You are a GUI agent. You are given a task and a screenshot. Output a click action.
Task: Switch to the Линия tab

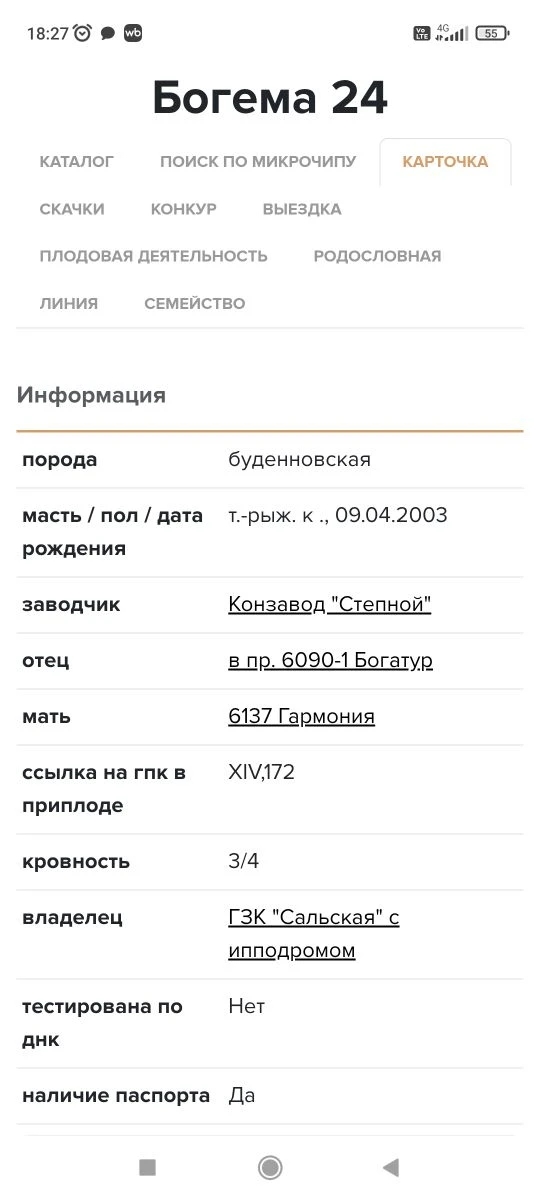coord(69,303)
